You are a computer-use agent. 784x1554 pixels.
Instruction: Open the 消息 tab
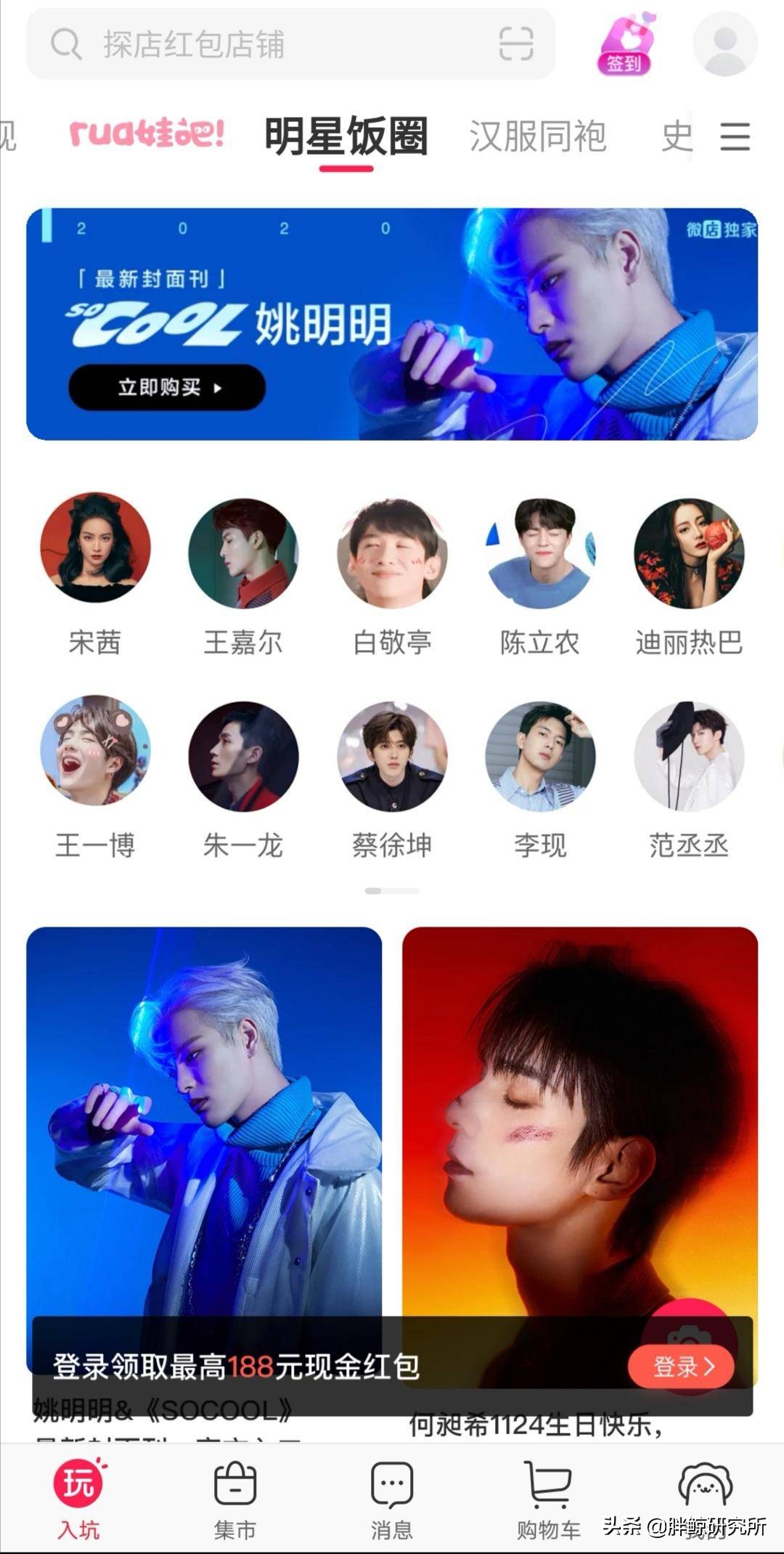pyautogui.click(x=392, y=1500)
